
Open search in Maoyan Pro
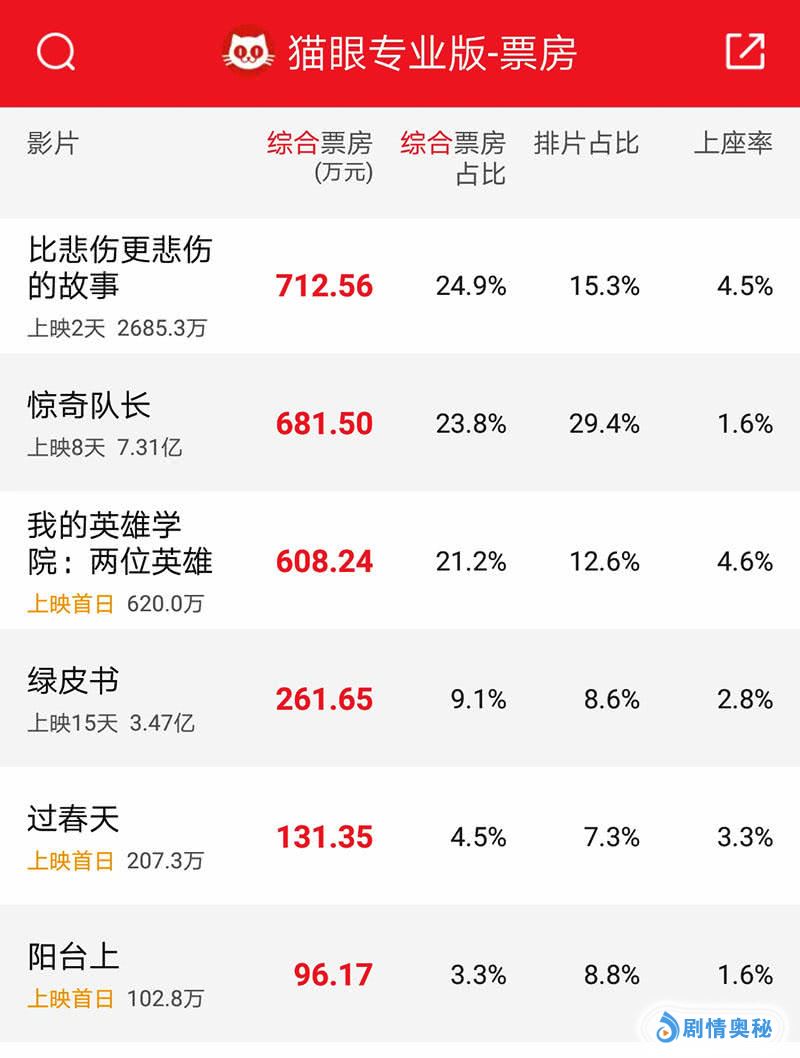tap(56, 51)
